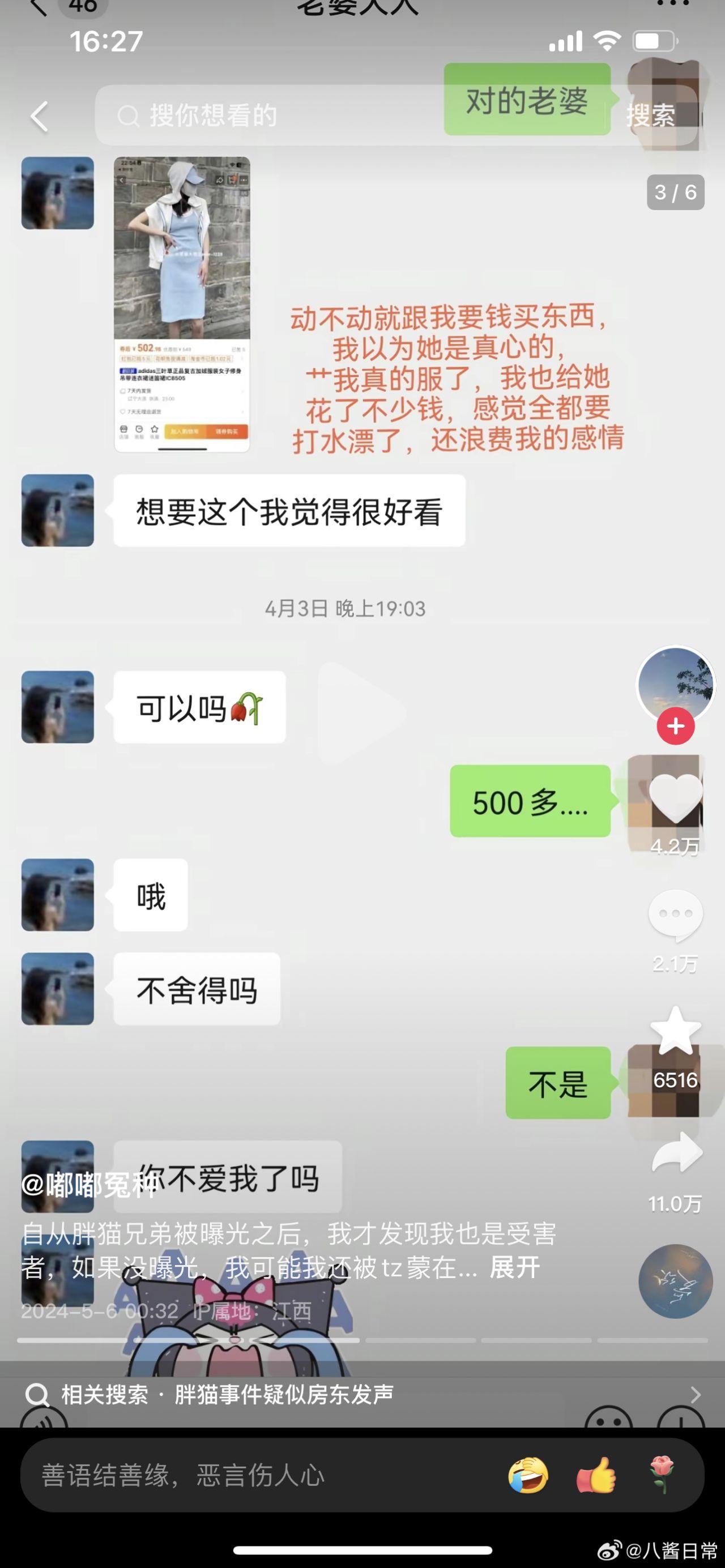
Task: Share this post via the arrow icon
Action: pos(676,1153)
